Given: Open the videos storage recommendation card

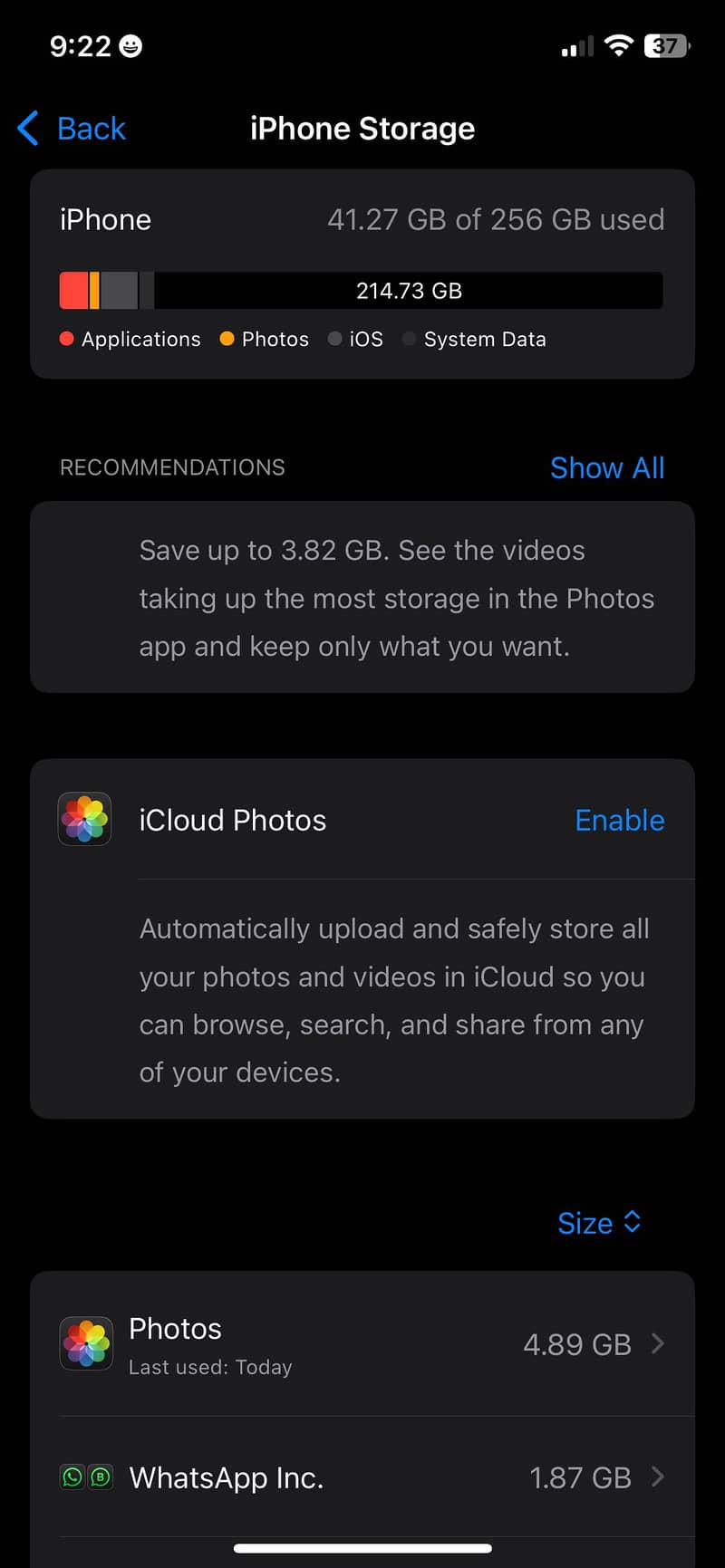Looking at the screenshot, I should [362, 598].
